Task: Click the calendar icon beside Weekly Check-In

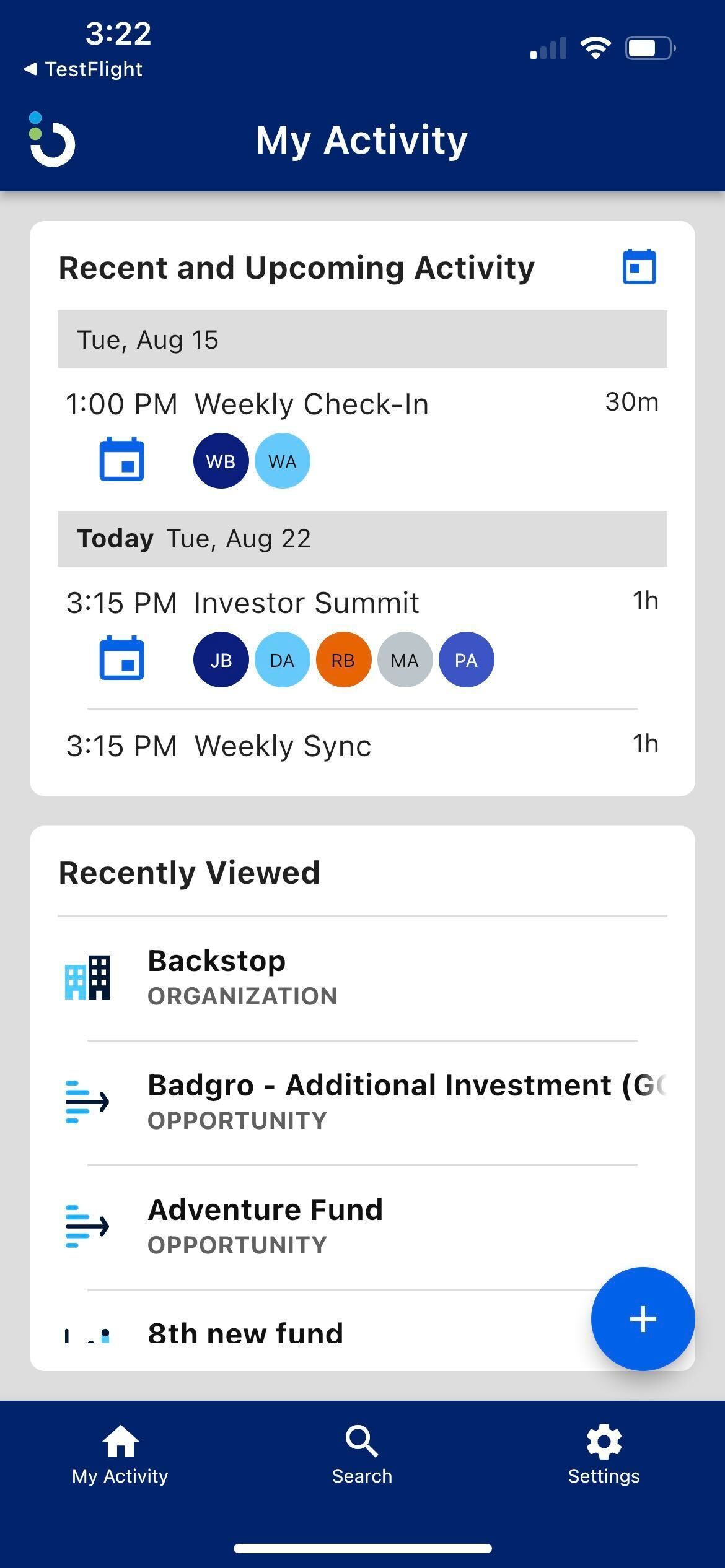Action: tap(121, 460)
